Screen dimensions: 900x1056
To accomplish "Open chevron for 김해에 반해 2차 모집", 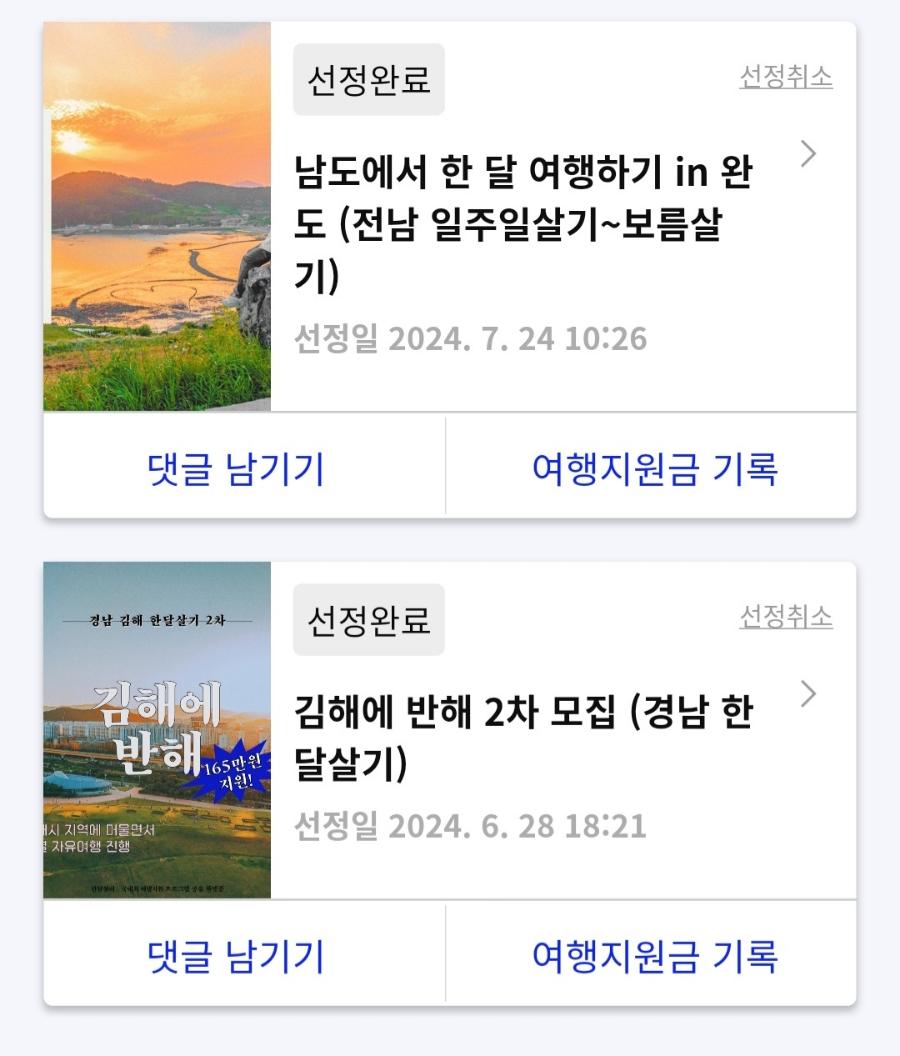I will (x=808, y=694).
